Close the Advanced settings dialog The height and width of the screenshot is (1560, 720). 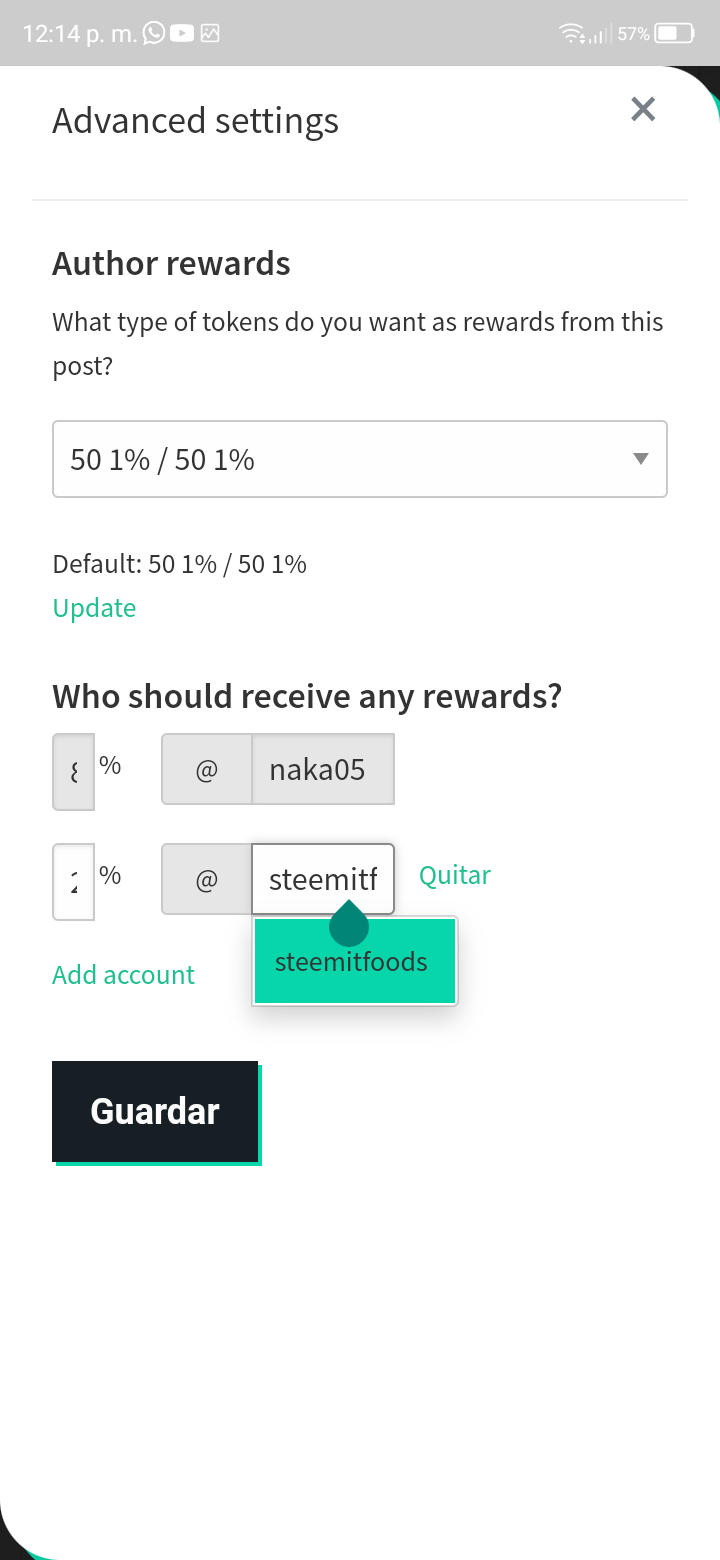click(643, 109)
